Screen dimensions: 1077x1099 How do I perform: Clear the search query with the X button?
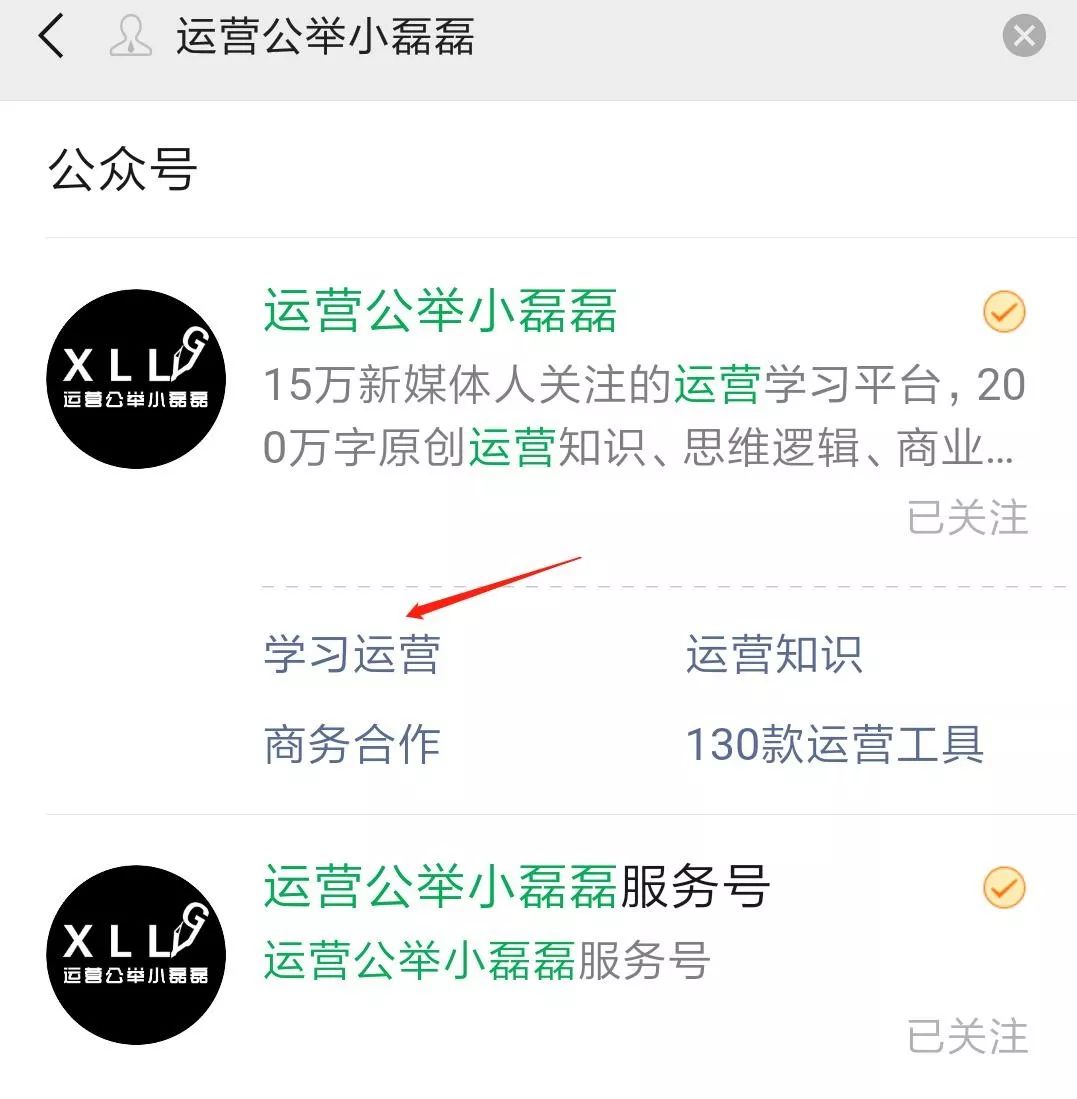coord(1023,36)
